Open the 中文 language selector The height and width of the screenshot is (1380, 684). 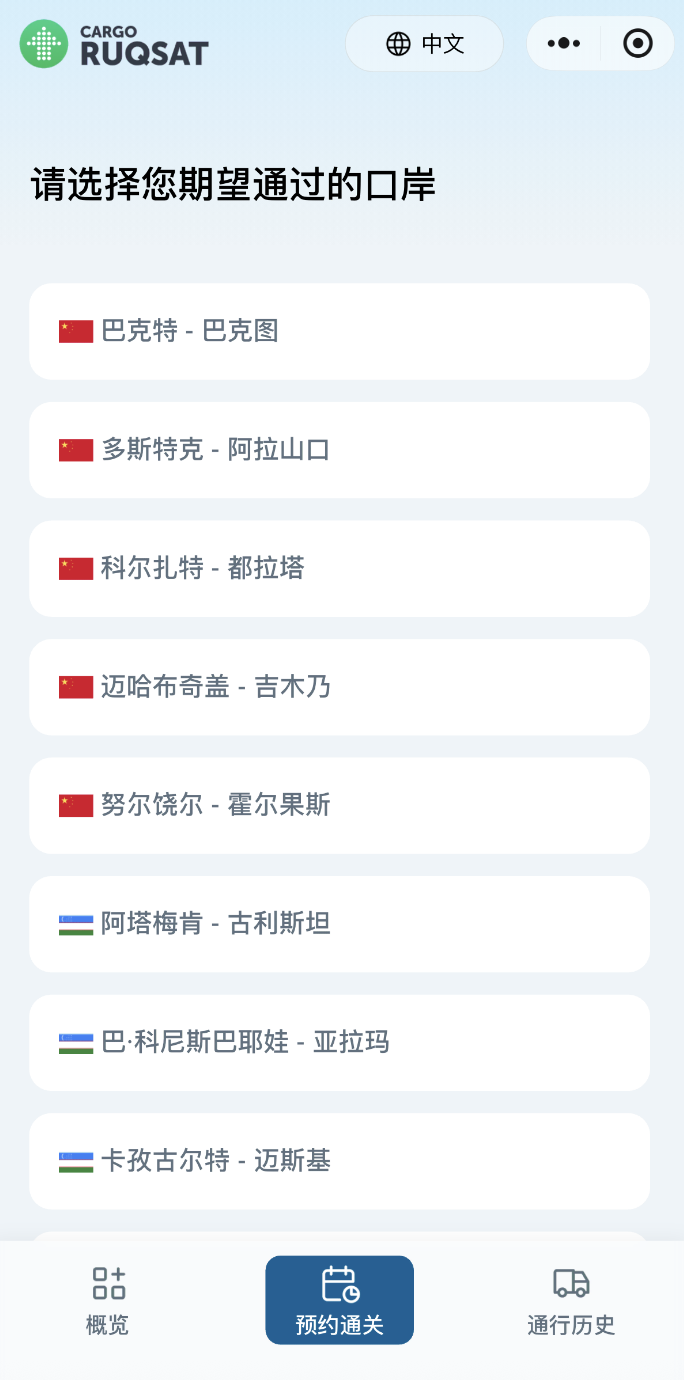[x=424, y=44]
